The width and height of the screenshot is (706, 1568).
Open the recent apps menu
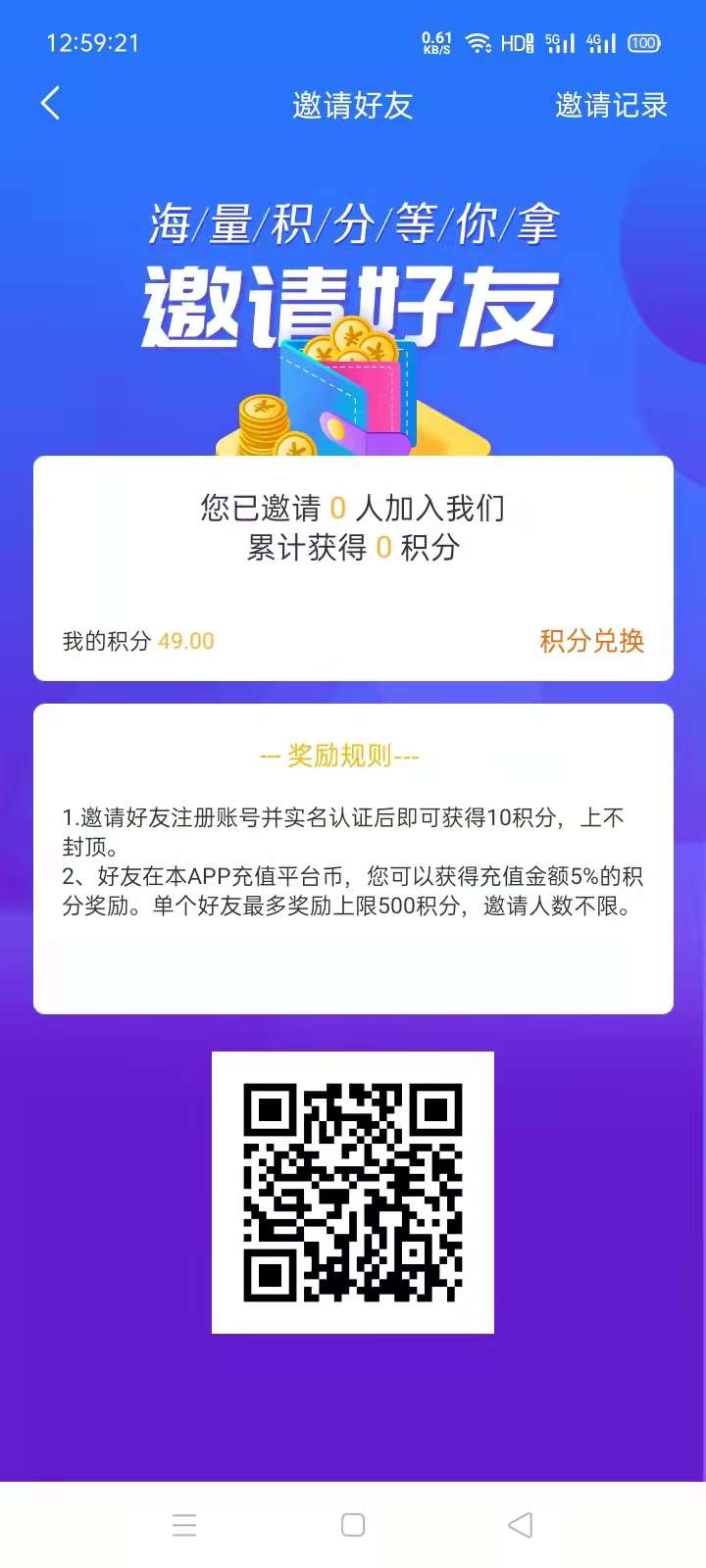tap(184, 1525)
